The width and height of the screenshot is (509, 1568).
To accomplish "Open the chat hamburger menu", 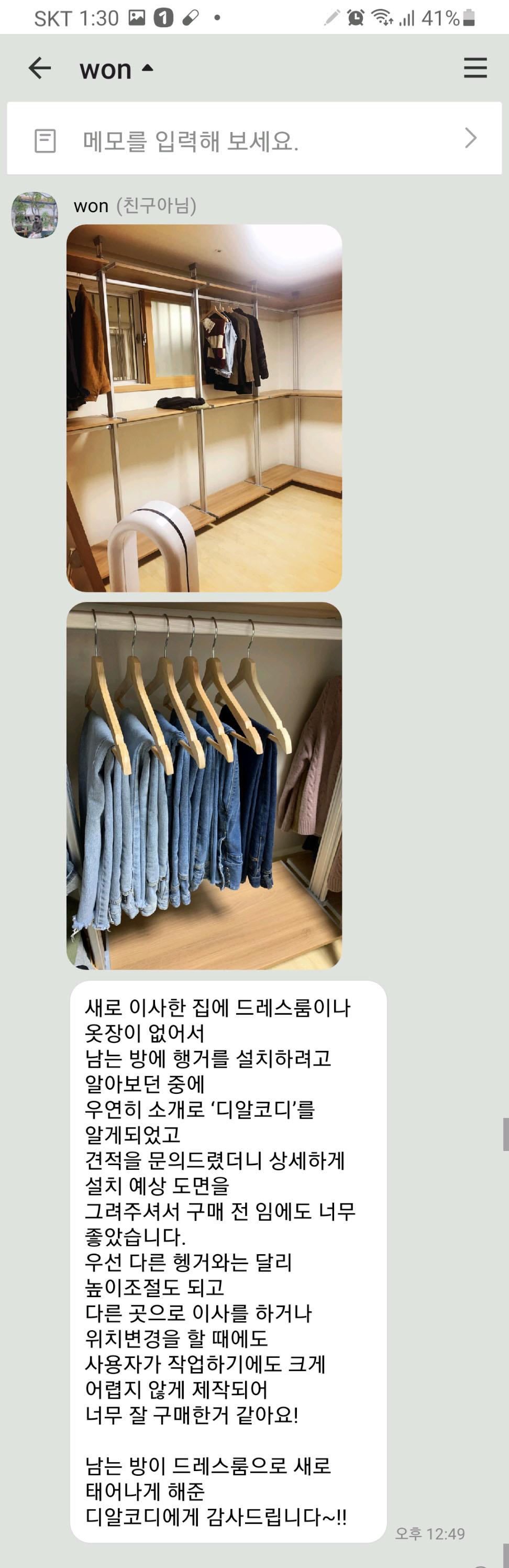I will [x=475, y=68].
